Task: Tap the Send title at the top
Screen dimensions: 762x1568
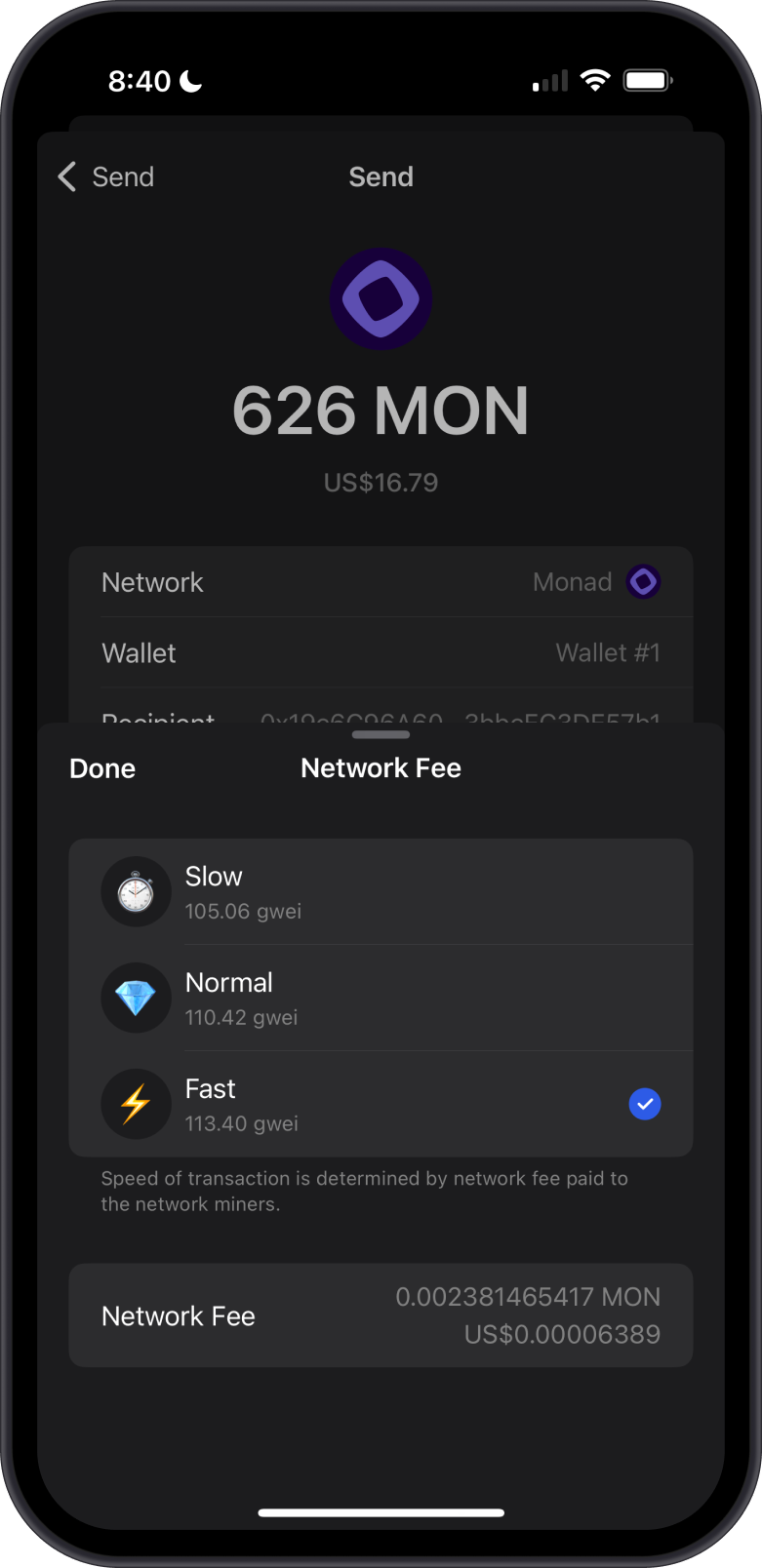Action: tap(381, 176)
